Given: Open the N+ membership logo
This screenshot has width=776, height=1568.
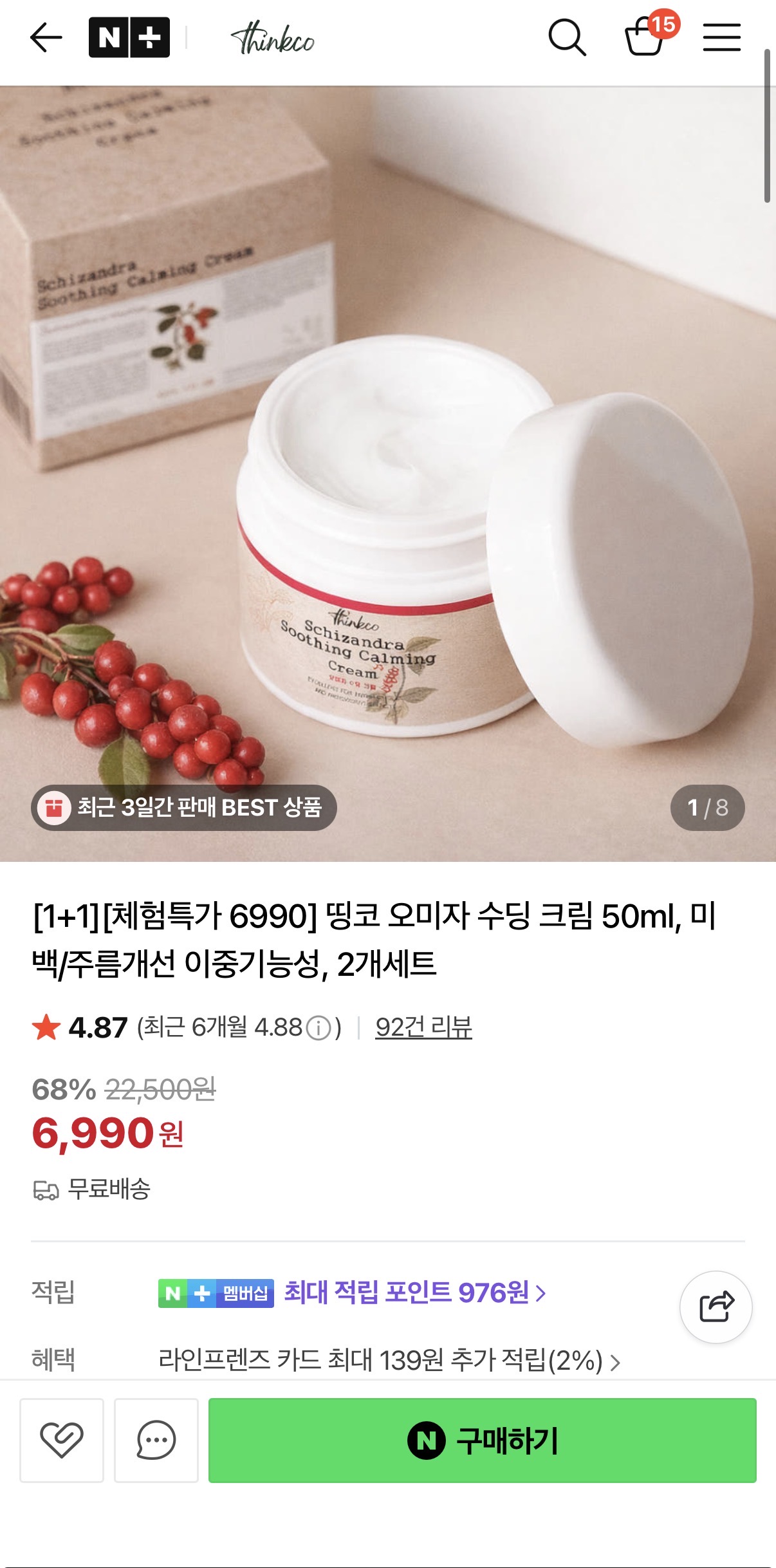Looking at the screenshot, I should tap(129, 38).
